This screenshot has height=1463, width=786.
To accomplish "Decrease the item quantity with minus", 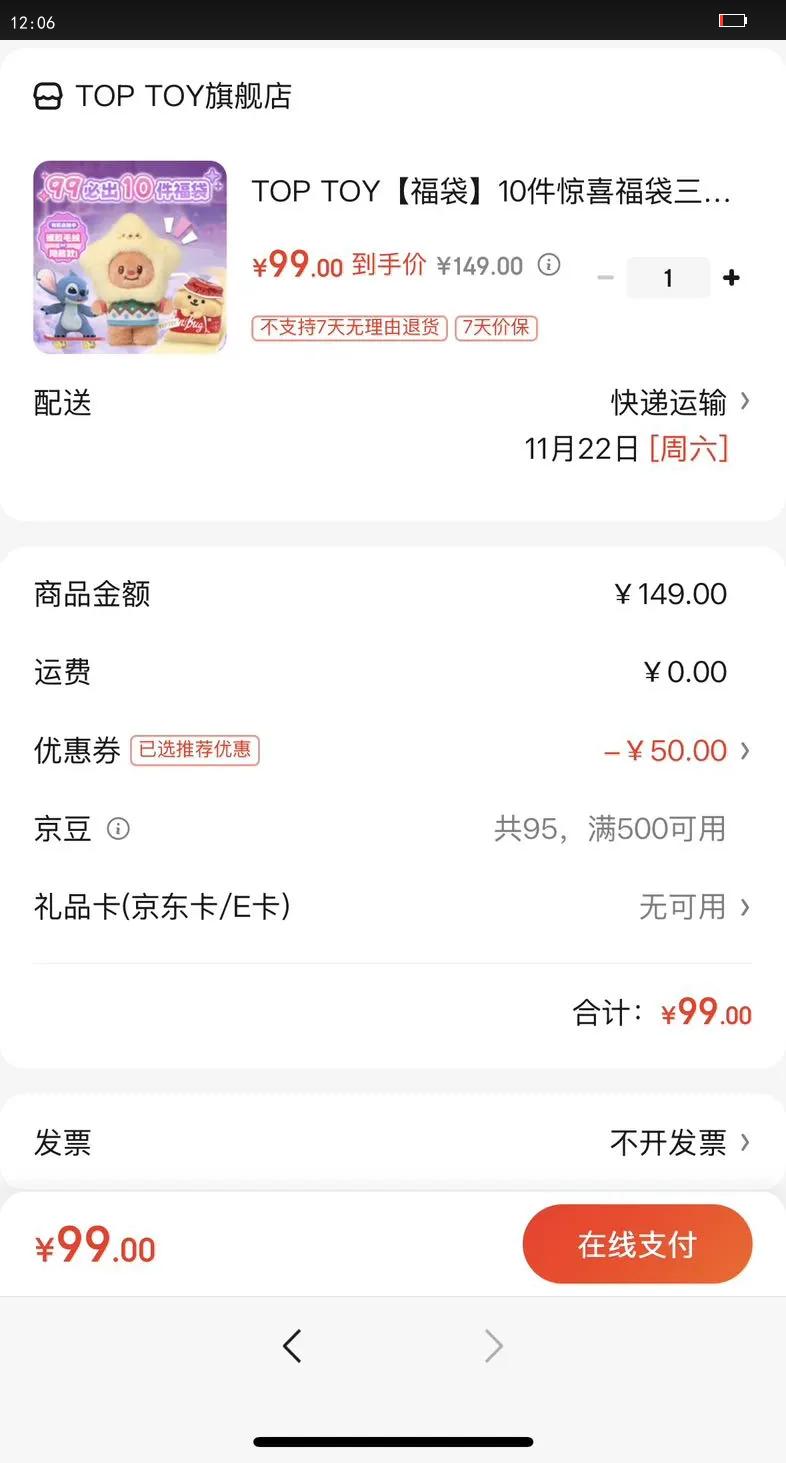I will coord(605,278).
